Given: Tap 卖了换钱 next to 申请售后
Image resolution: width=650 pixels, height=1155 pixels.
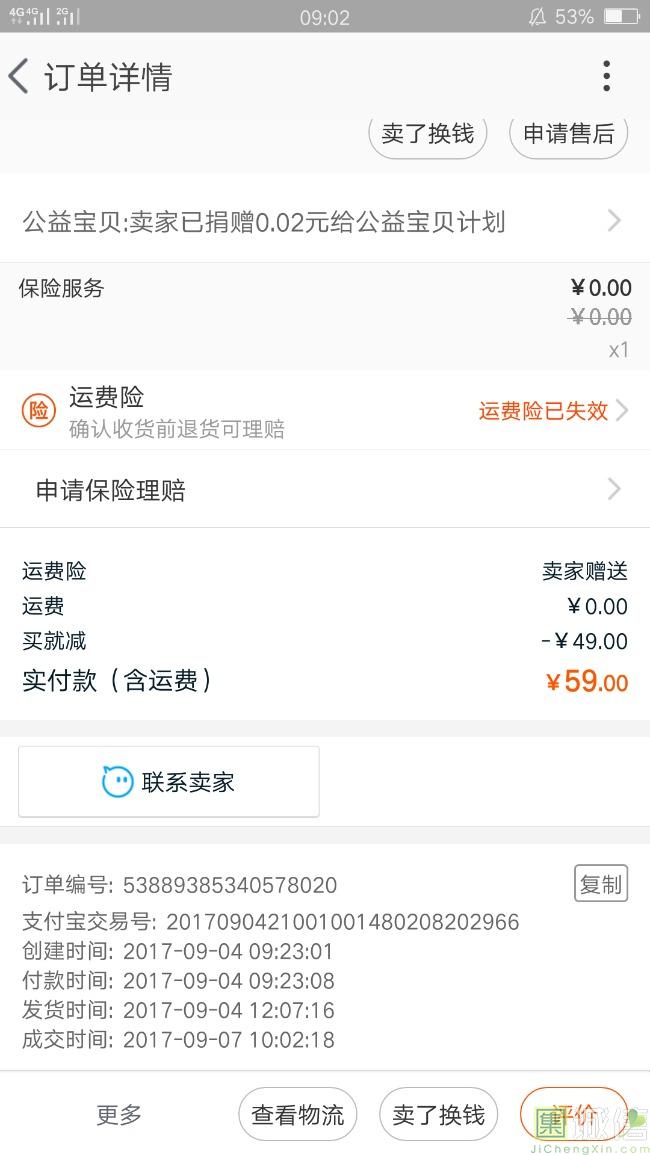Looking at the screenshot, I should (x=428, y=134).
